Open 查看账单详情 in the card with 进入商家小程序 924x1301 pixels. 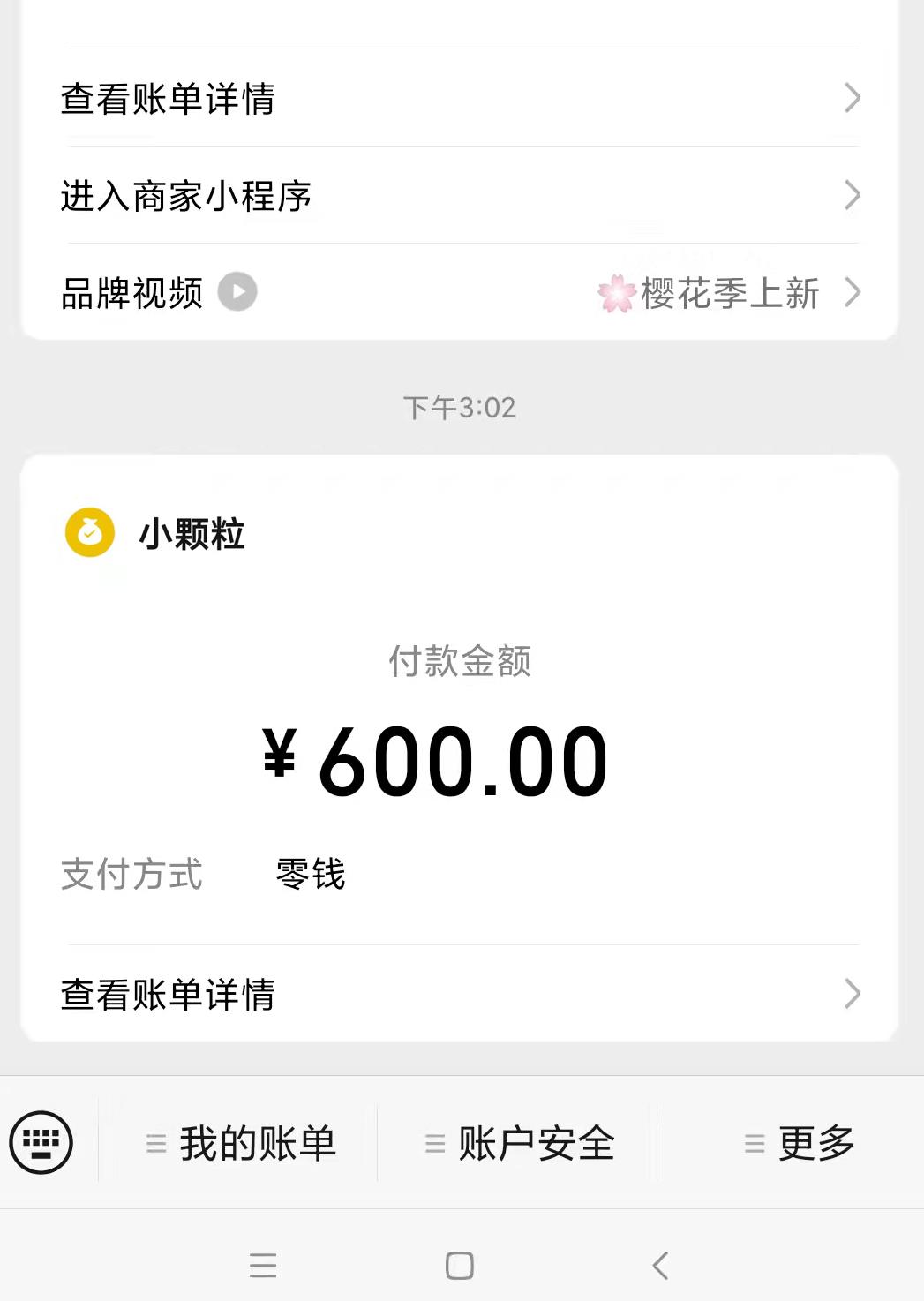point(459,98)
